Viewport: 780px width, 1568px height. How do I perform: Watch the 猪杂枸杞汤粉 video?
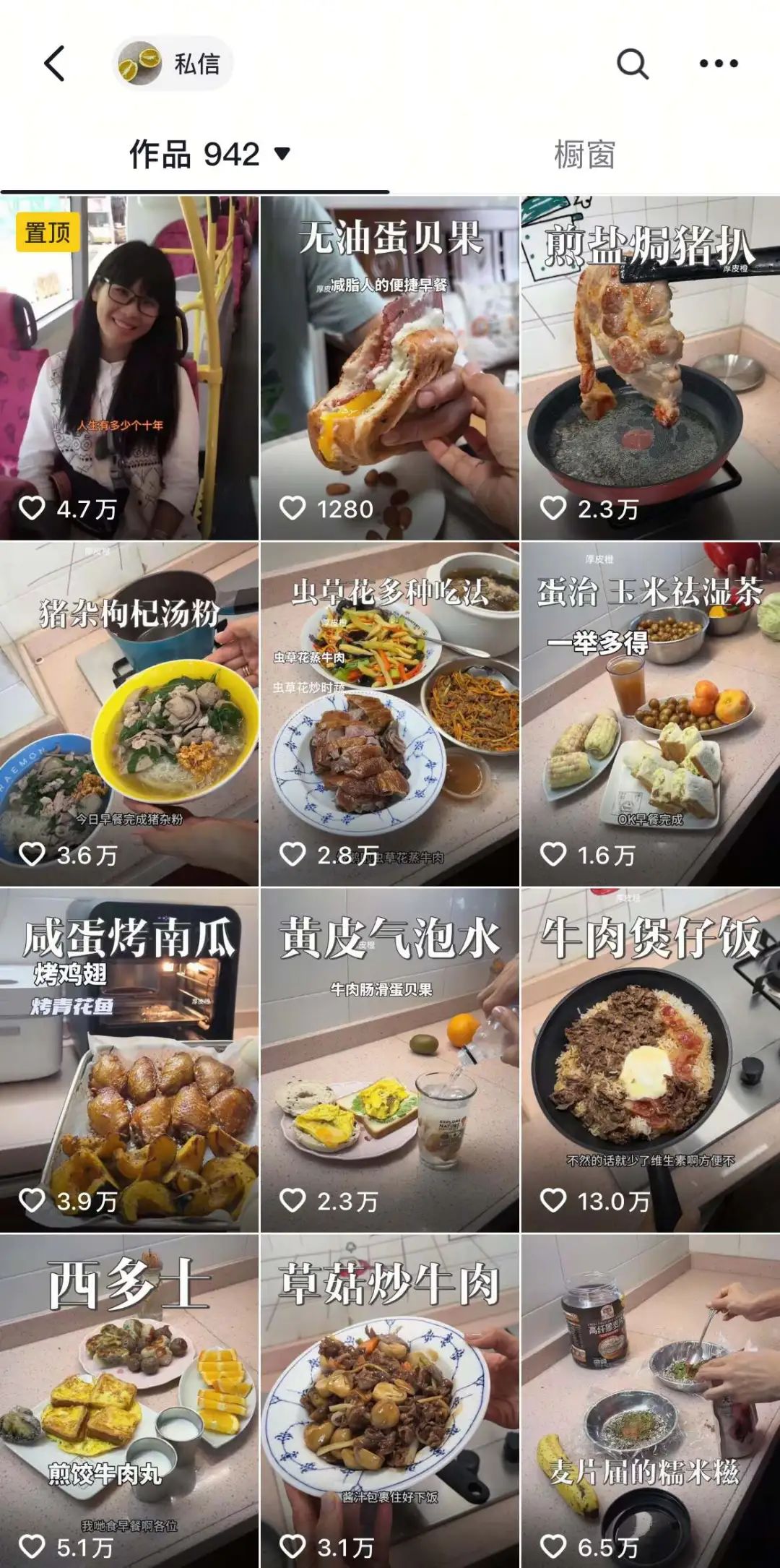pos(129,714)
